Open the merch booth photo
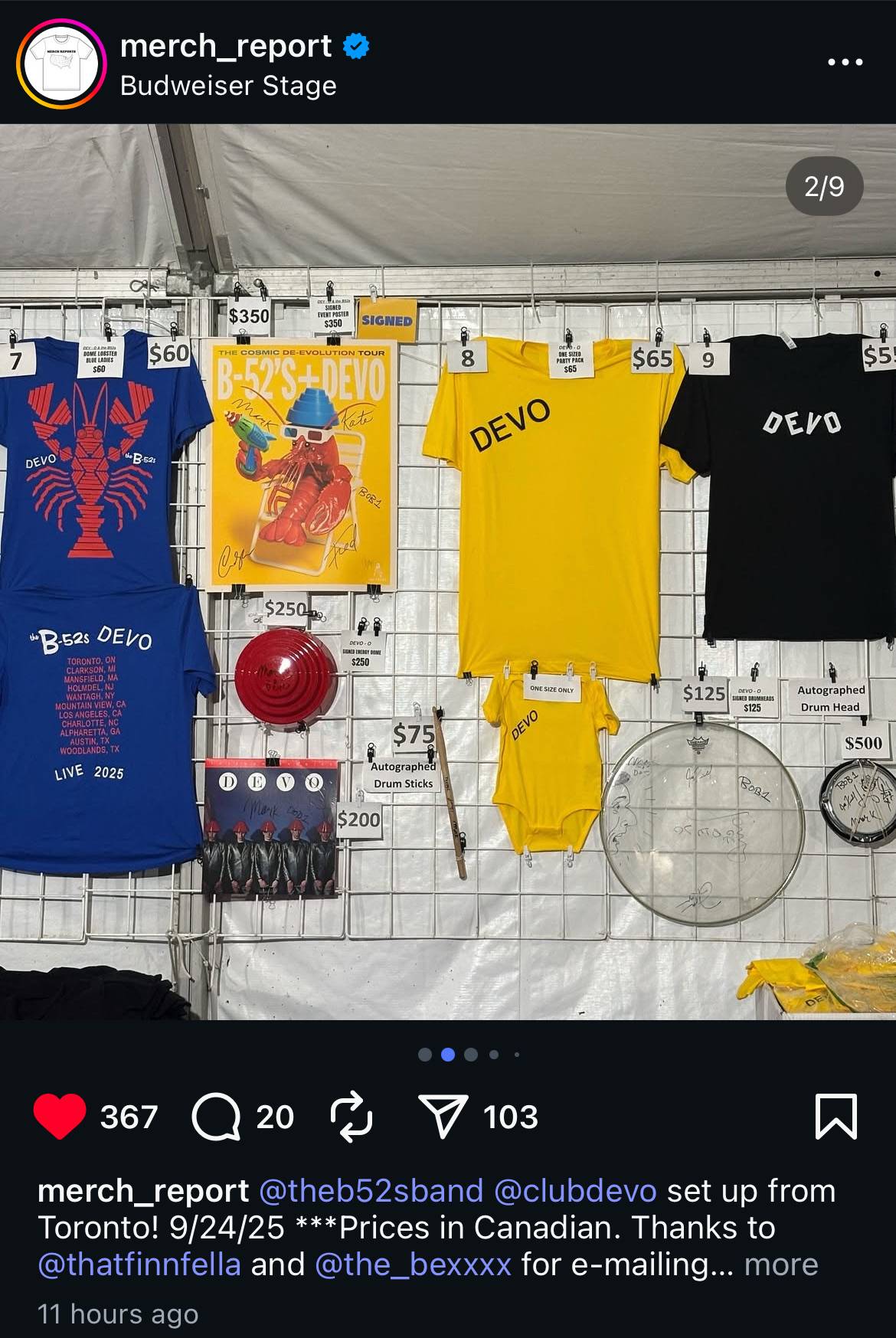The height and width of the screenshot is (1338, 896). pyautogui.click(x=448, y=572)
